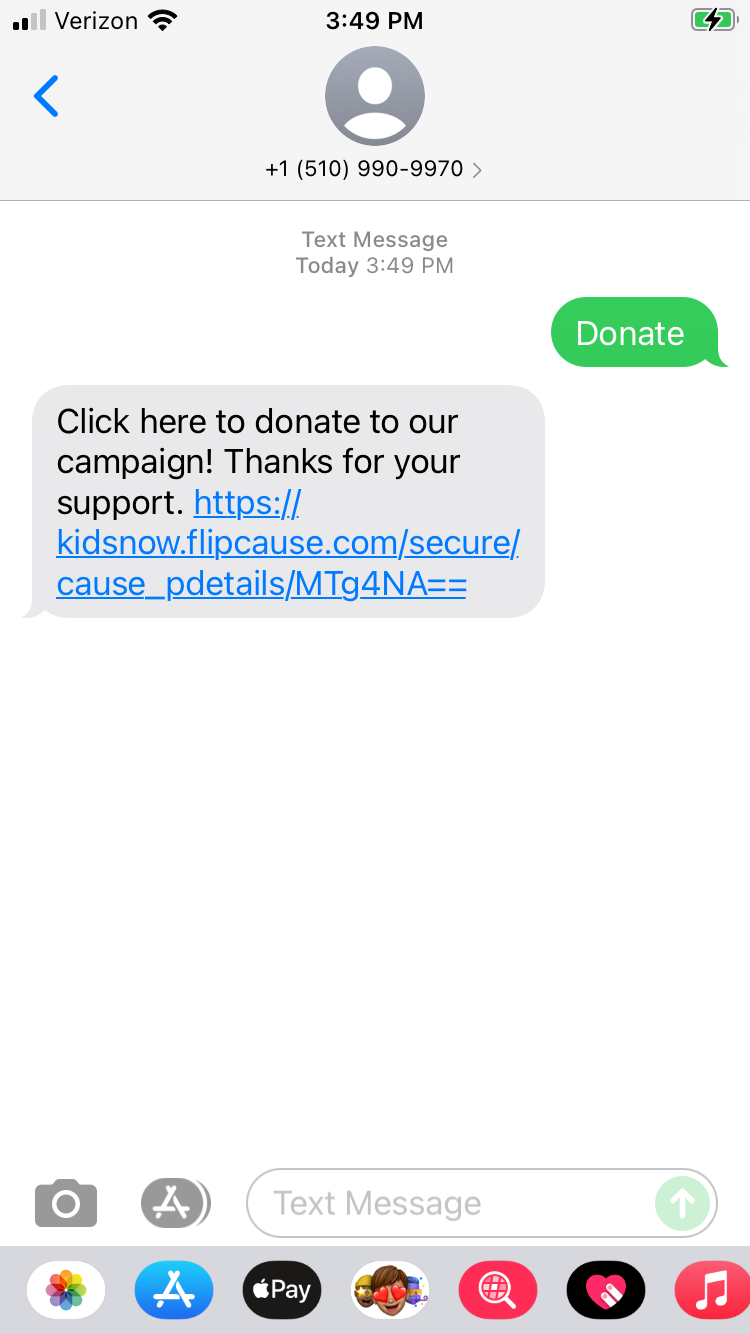This screenshot has width=750, height=1334.
Task: Open the Digital Touch heart app
Action: (x=605, y=1290)
